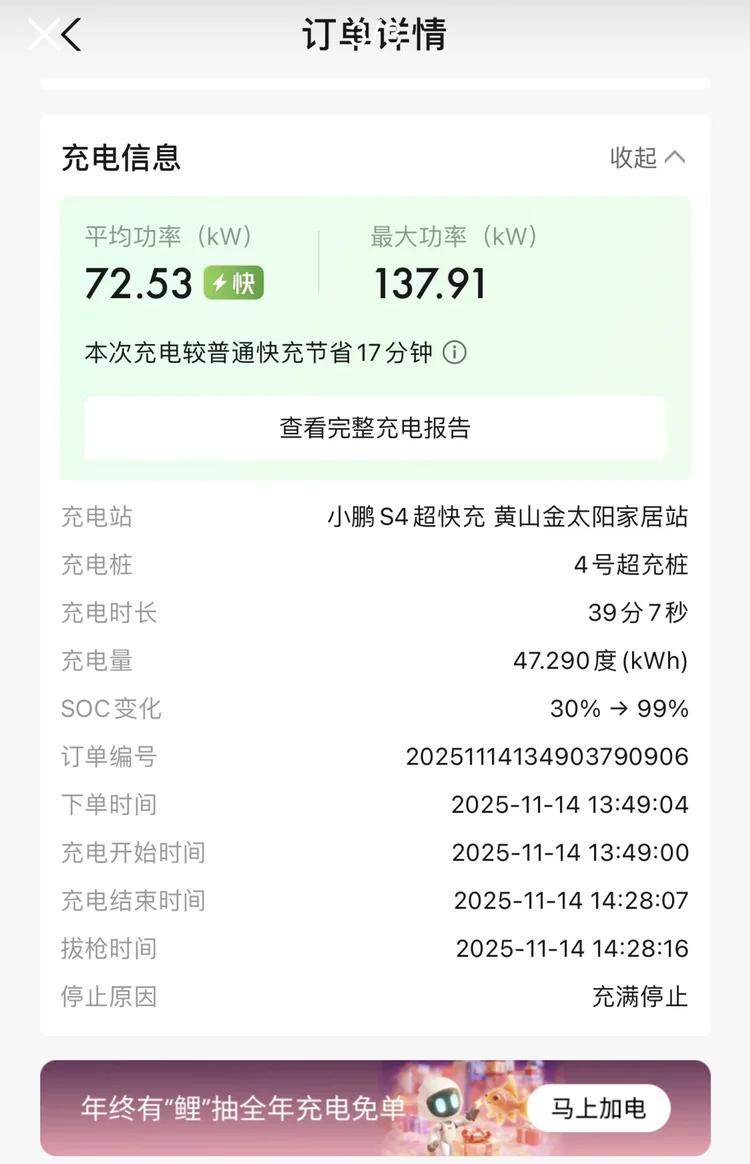Collapse the 充电信息 section via 收起
Viewport: 750px width, 1164px height.
[647, 157]
